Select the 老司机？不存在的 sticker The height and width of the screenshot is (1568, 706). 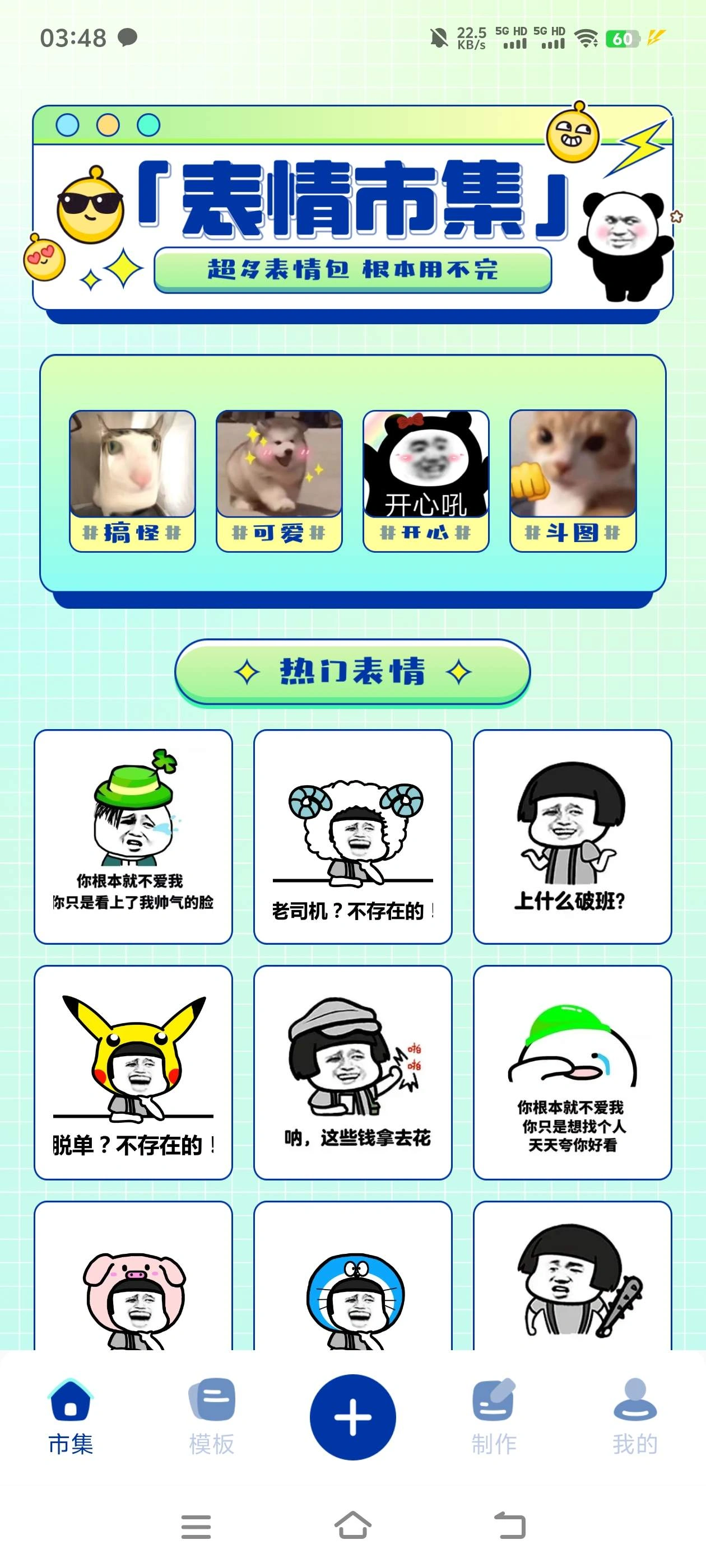(352, 836)
